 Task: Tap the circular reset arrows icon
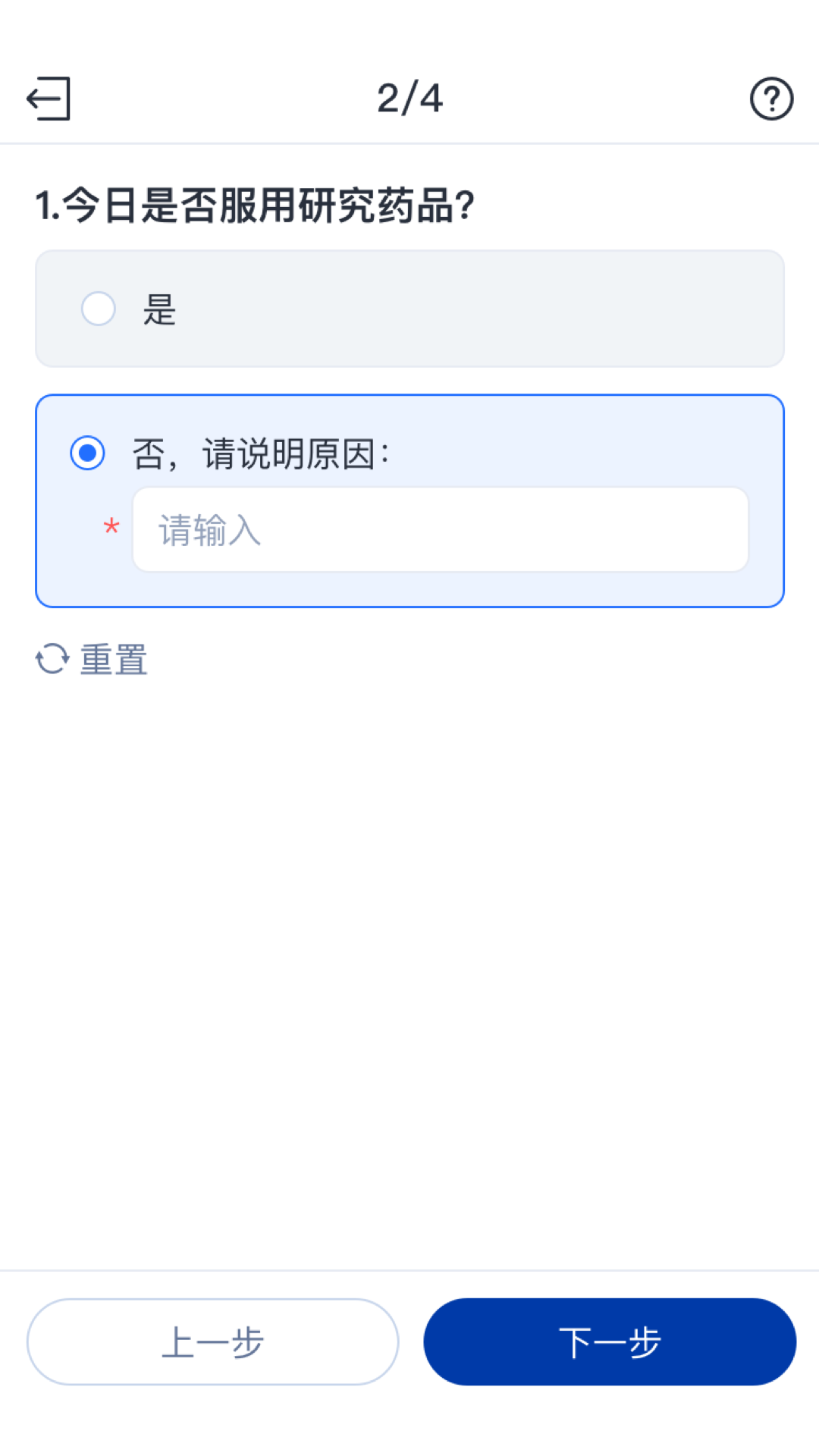(50, 659)
